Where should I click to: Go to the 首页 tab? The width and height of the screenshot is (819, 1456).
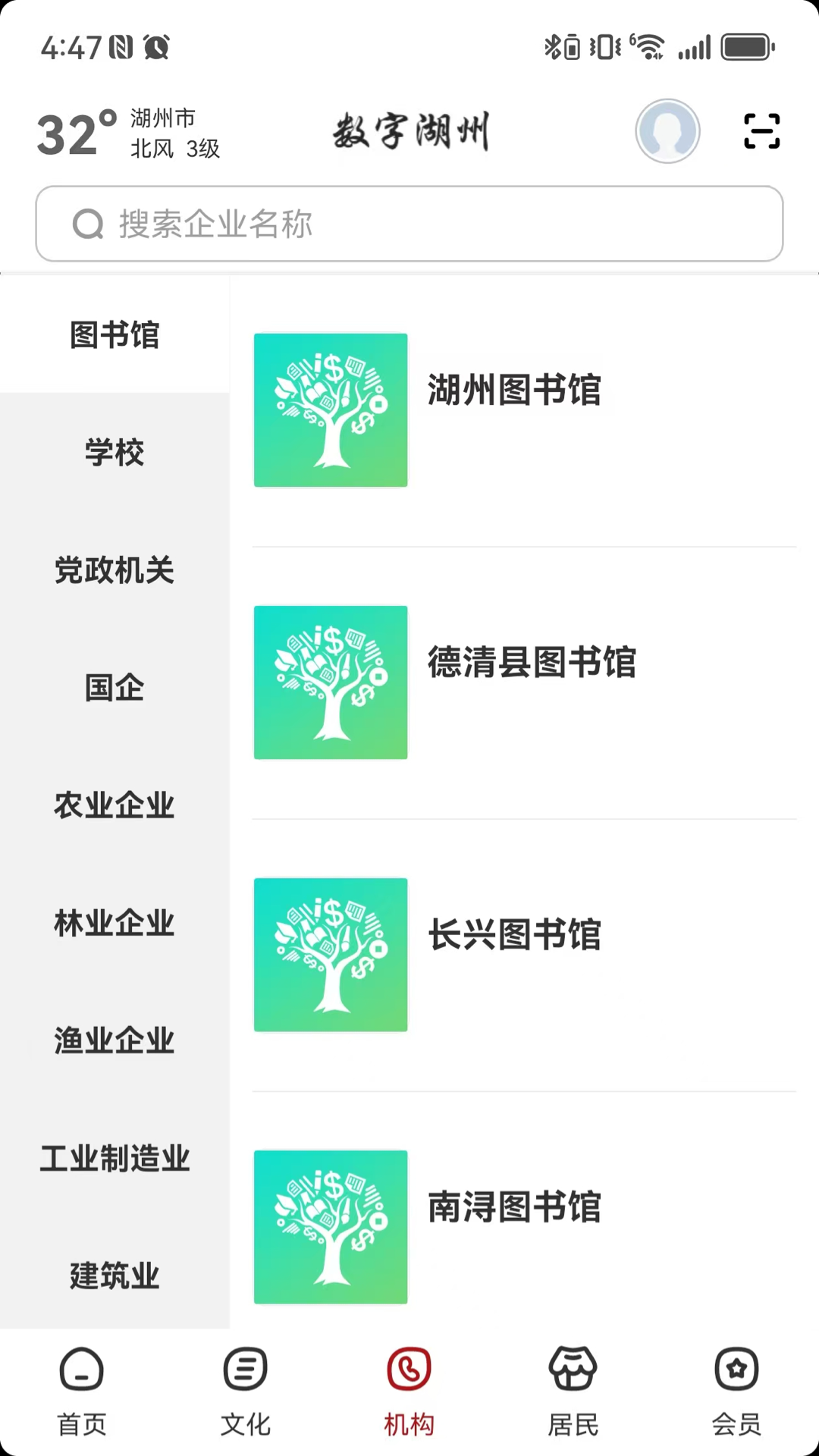[82, 1392]
